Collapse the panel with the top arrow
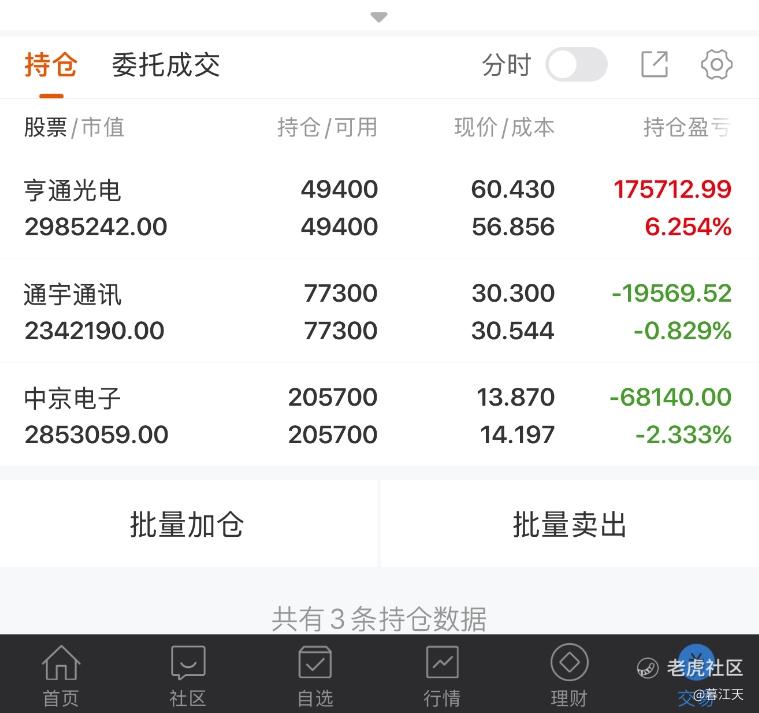The height and width of the screenshot is (713, 759). click(379, 17)
